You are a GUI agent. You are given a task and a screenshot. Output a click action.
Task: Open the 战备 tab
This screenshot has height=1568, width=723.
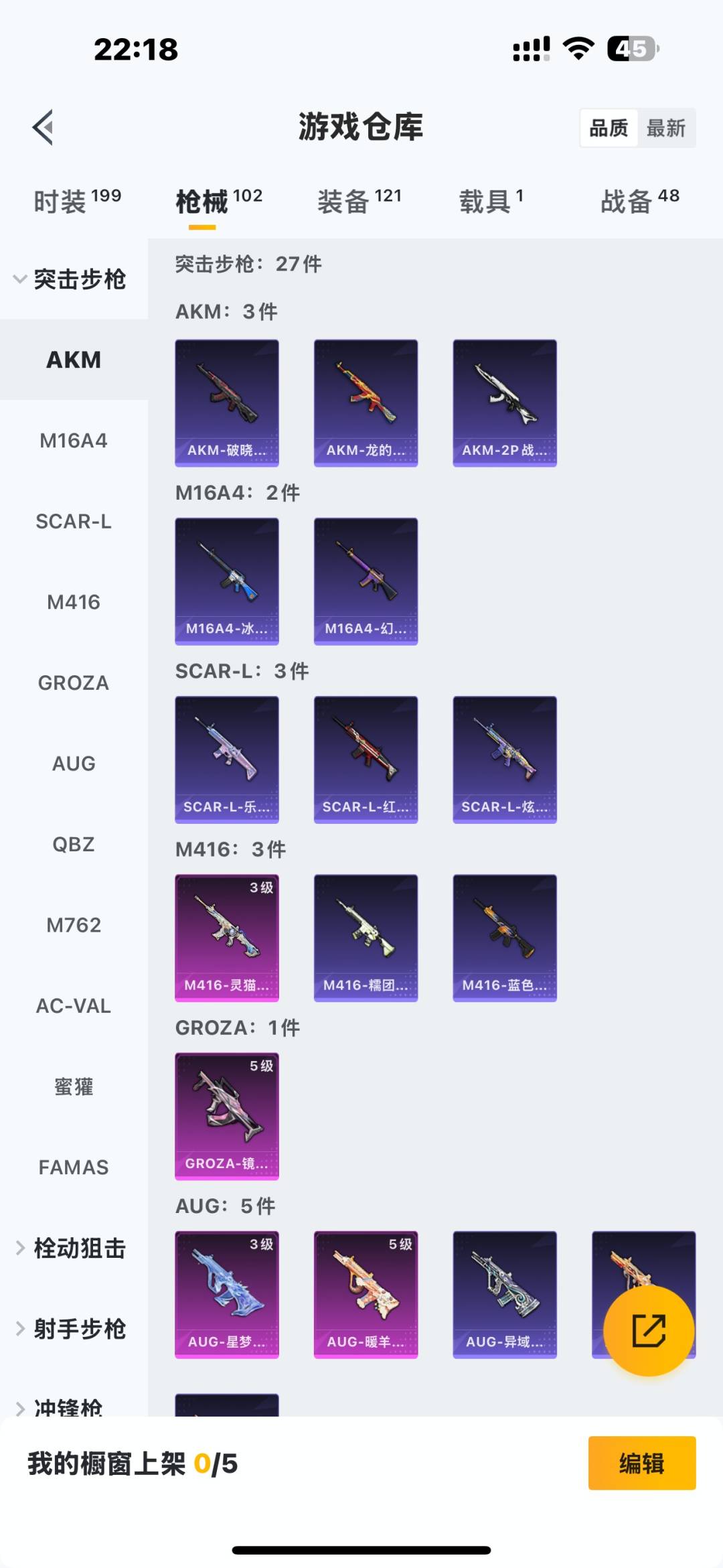click(639, 201)
